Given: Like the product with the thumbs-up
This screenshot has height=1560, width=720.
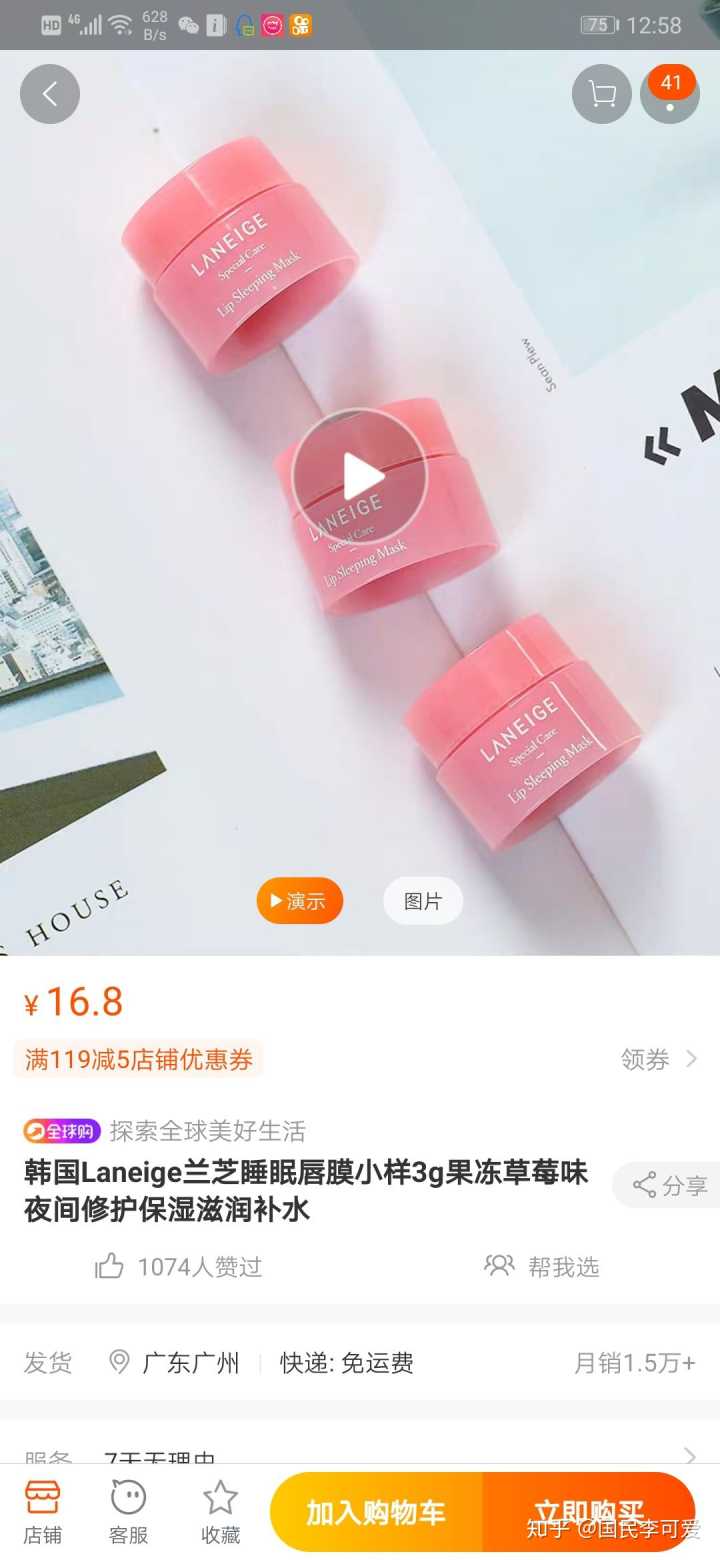Looking at the screenshot, I should click(x=110, y=1267).
